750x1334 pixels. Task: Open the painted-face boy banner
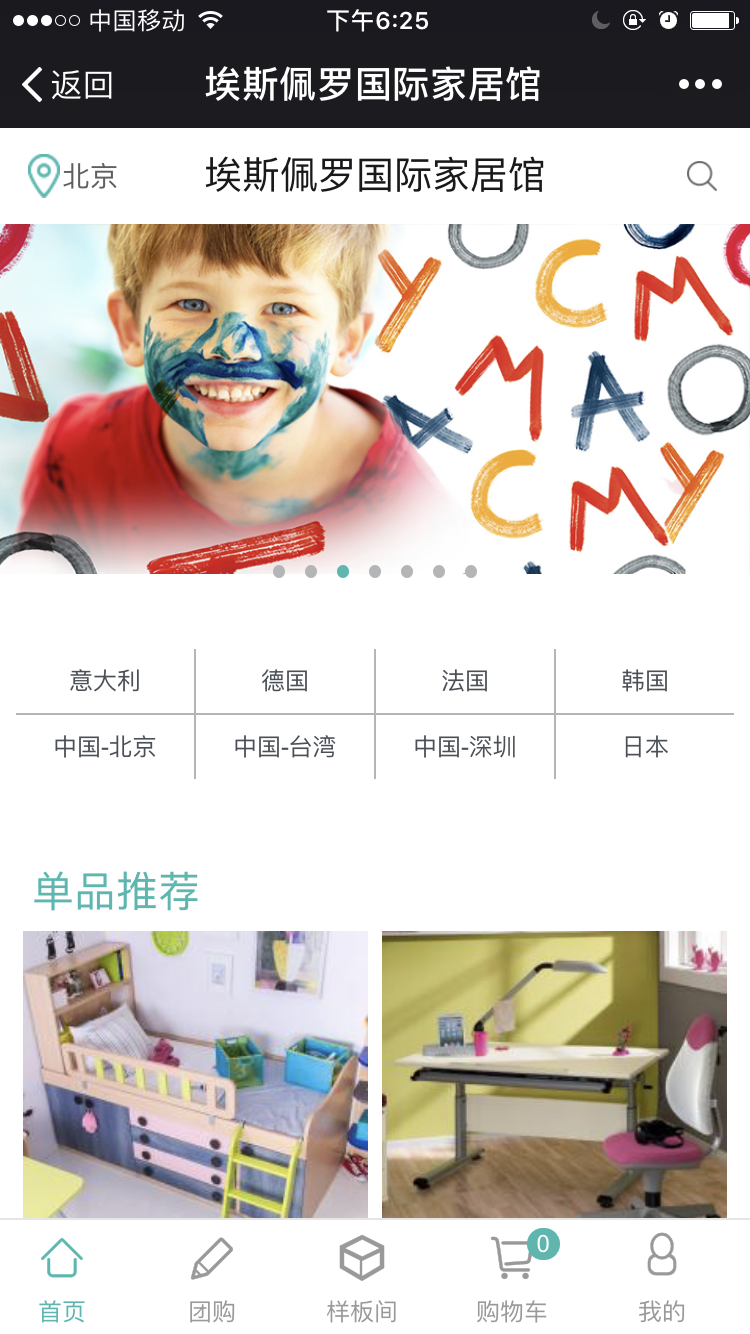(375, 398)
